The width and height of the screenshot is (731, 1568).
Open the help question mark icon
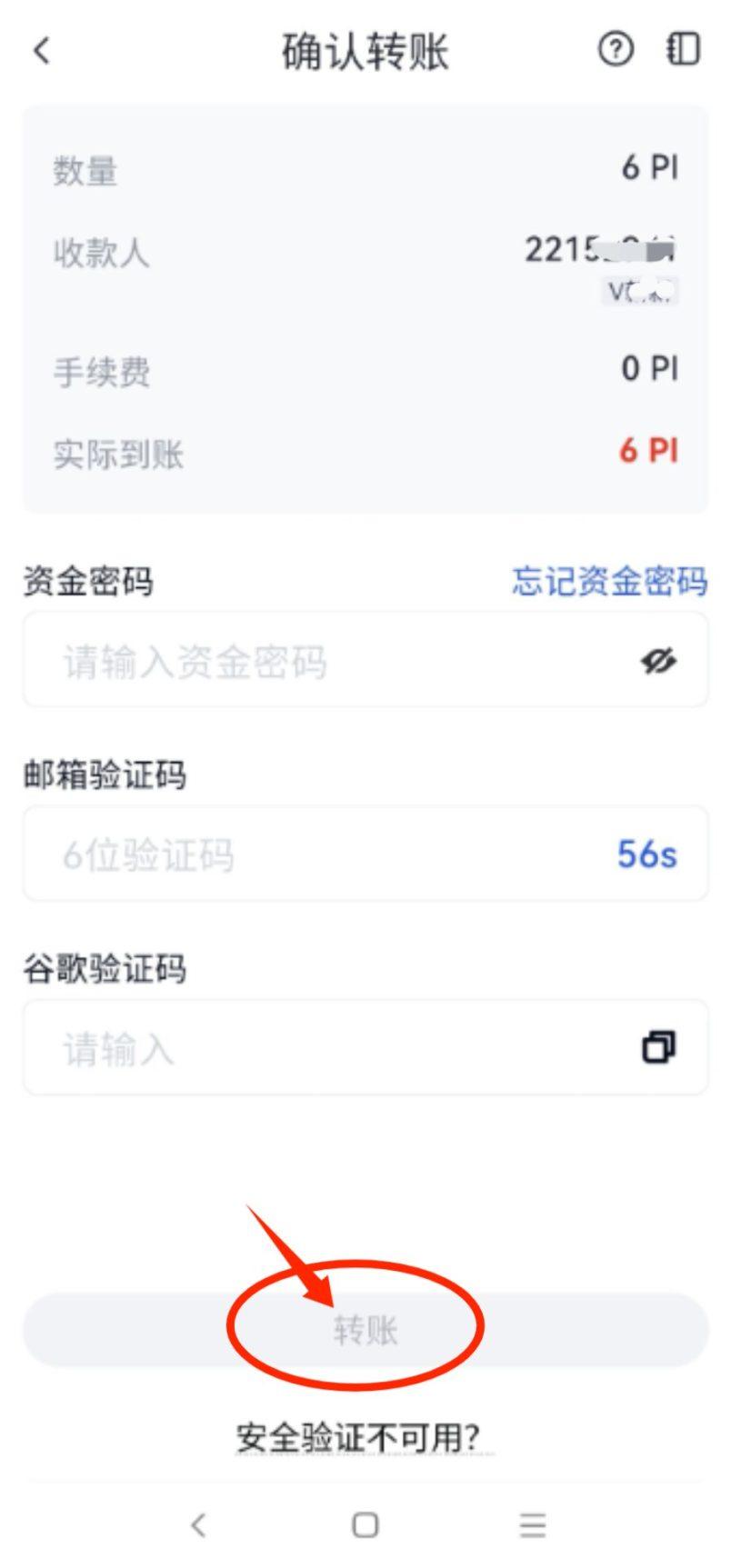pyautogui.click(x=616, y=50)
